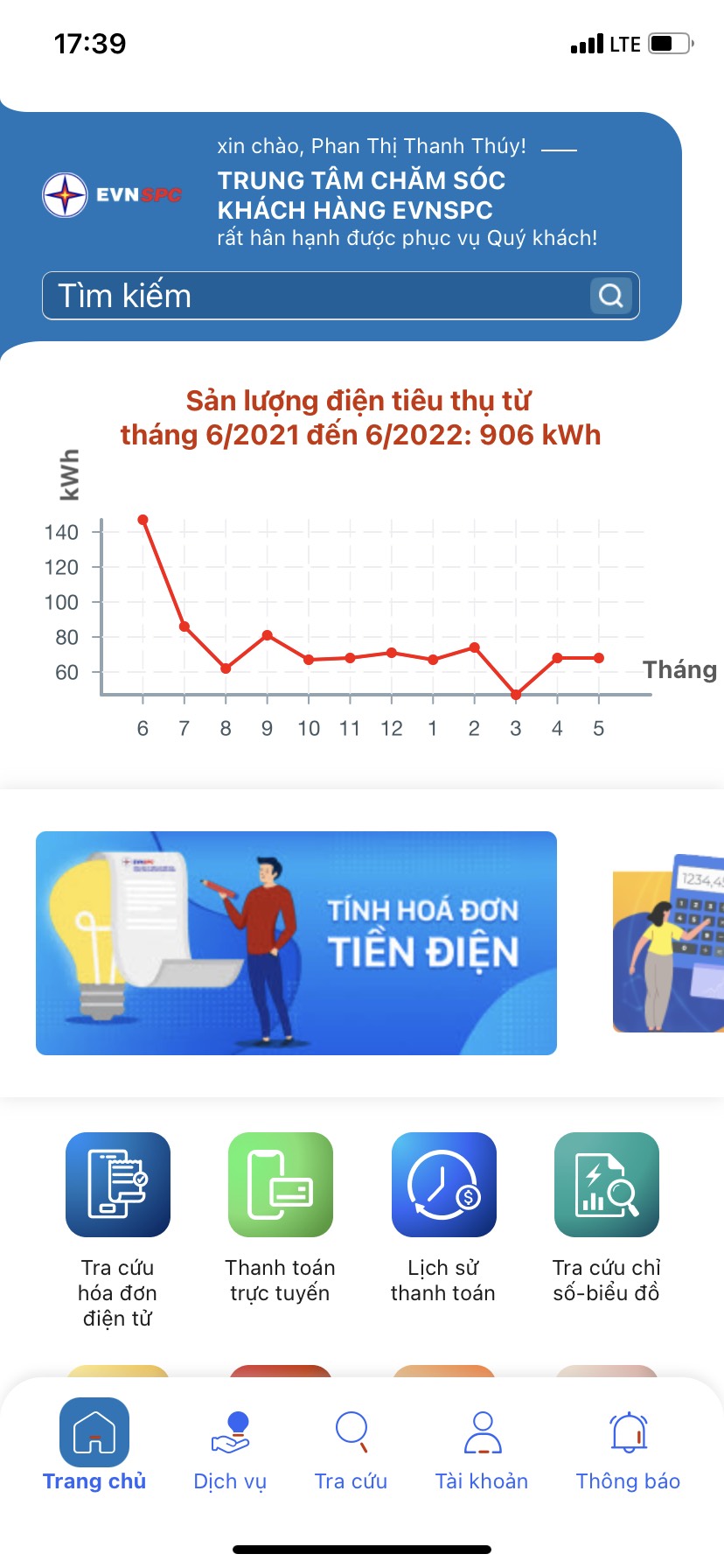Tap the magnifying glass search icon

pos(609,296)
